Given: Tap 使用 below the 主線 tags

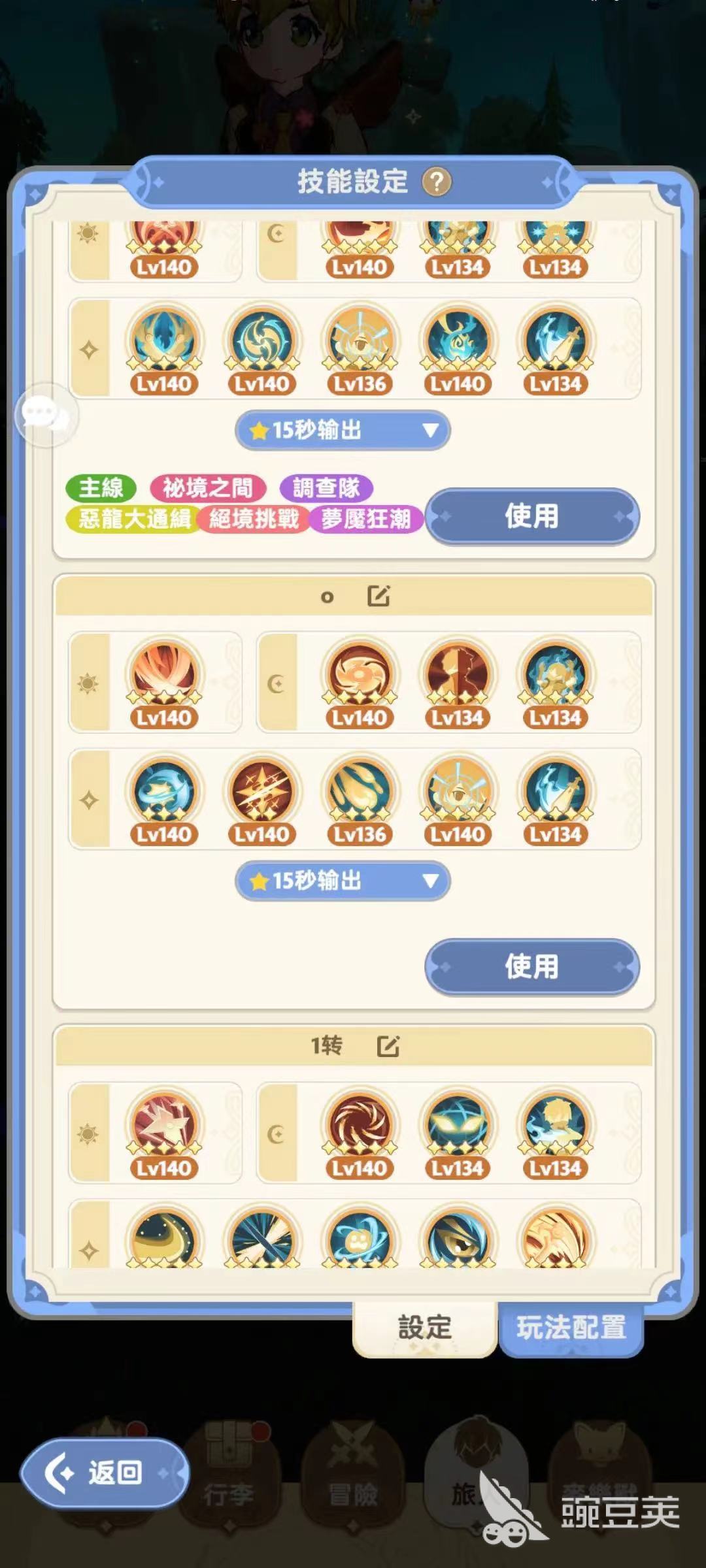Looking at the screenshot, I should click(532, 516).
